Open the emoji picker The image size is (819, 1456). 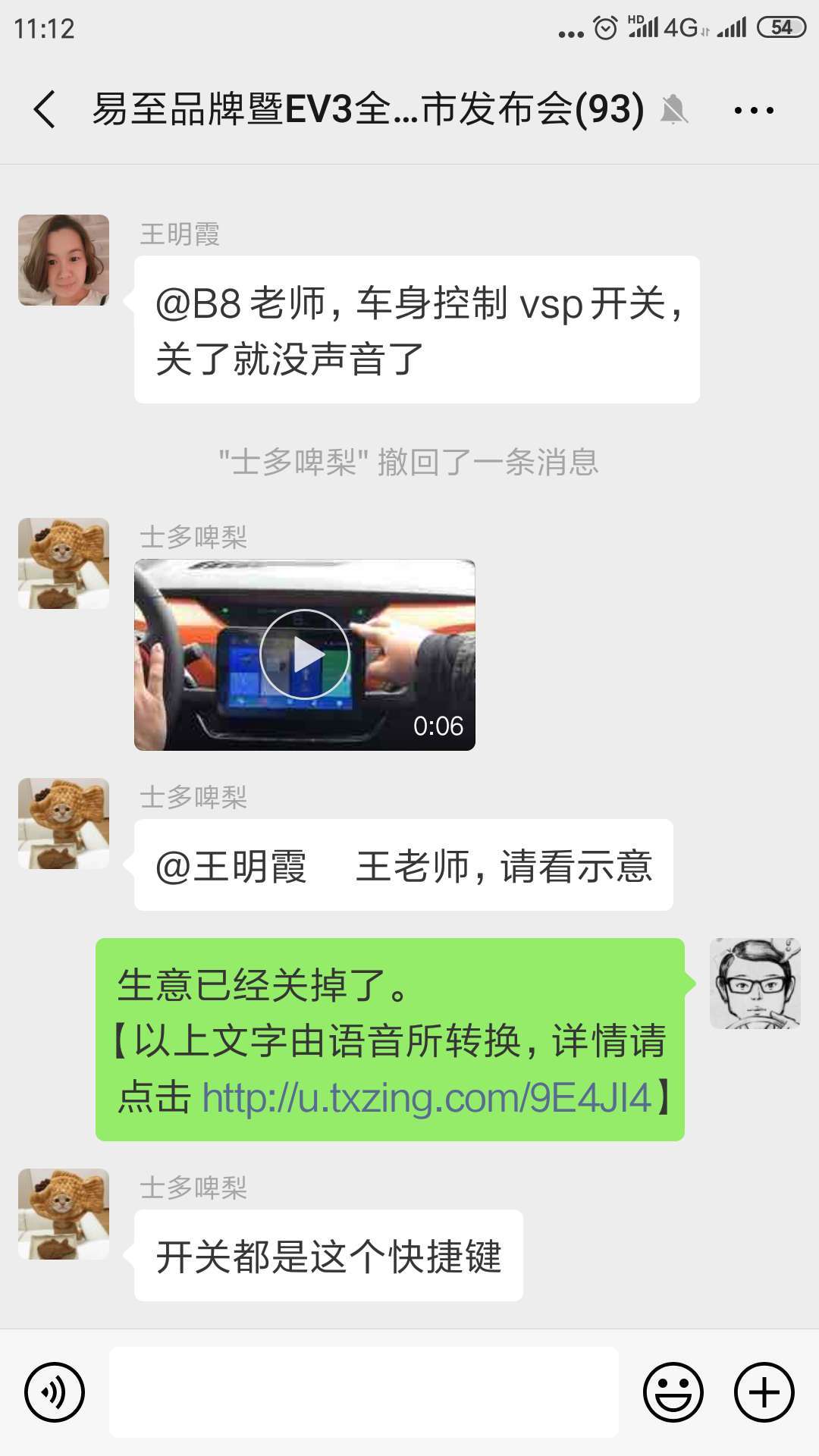(x=673, y=1392)
